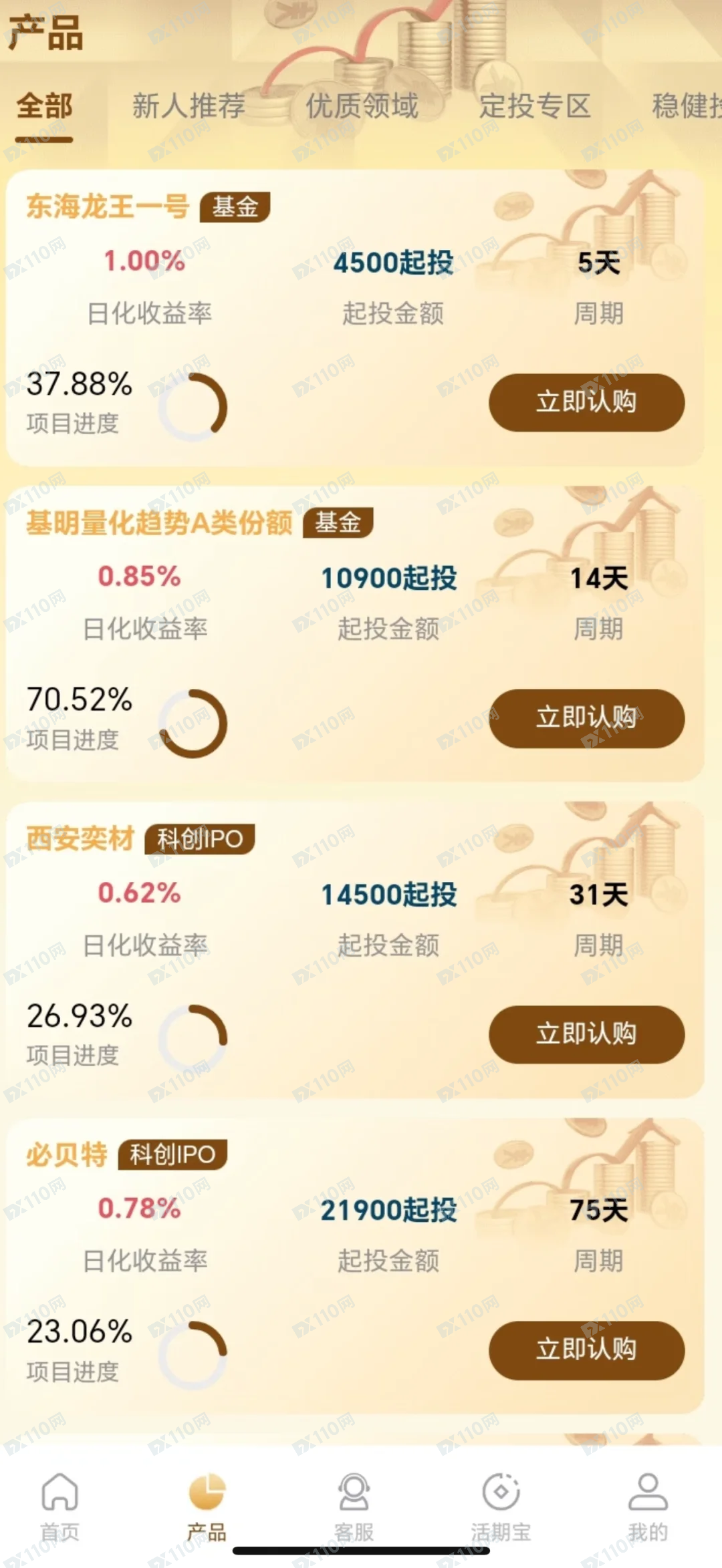Switch to the 全部 top tab
Image resolution: width=722 pixels, height=1568 pixels.
pos(44,107)
